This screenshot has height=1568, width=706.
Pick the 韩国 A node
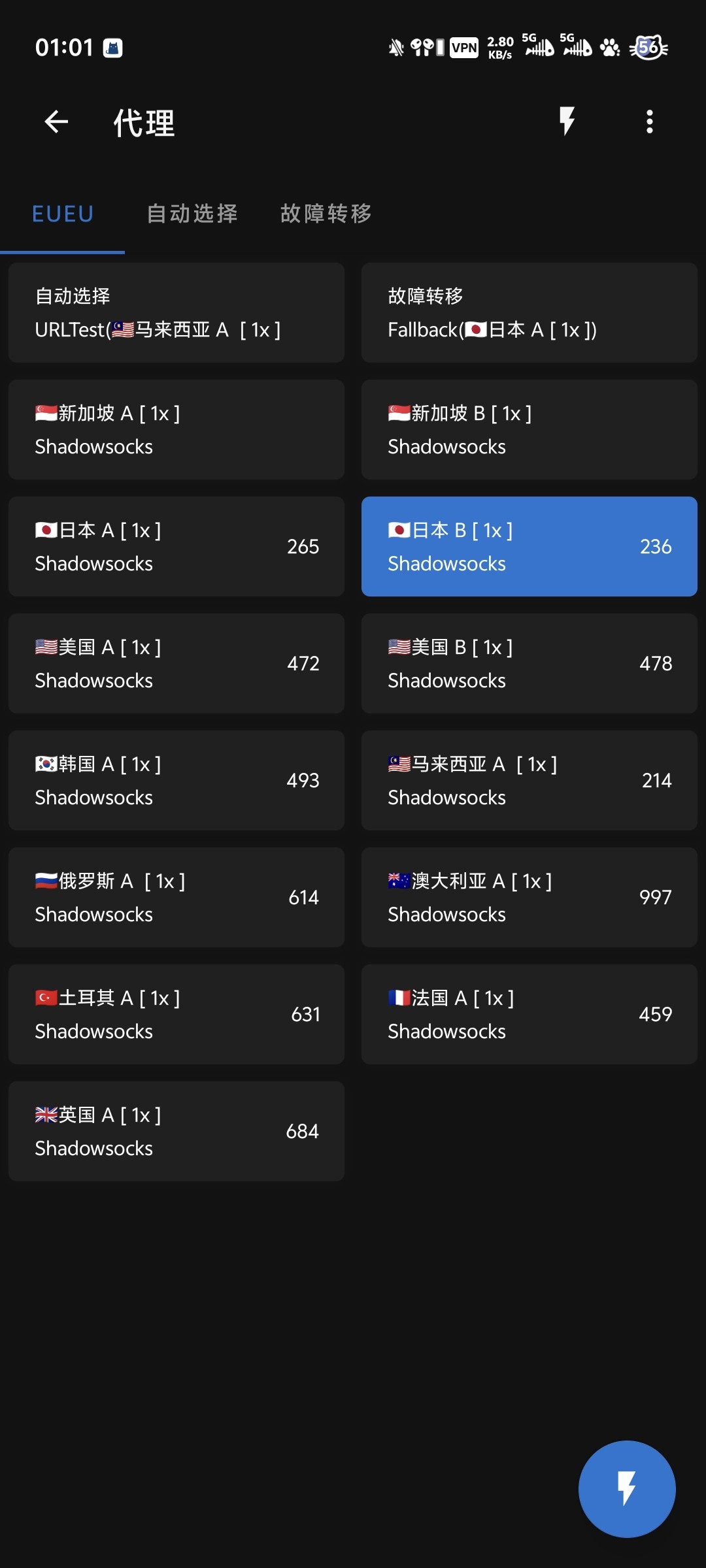coord(176,780)
